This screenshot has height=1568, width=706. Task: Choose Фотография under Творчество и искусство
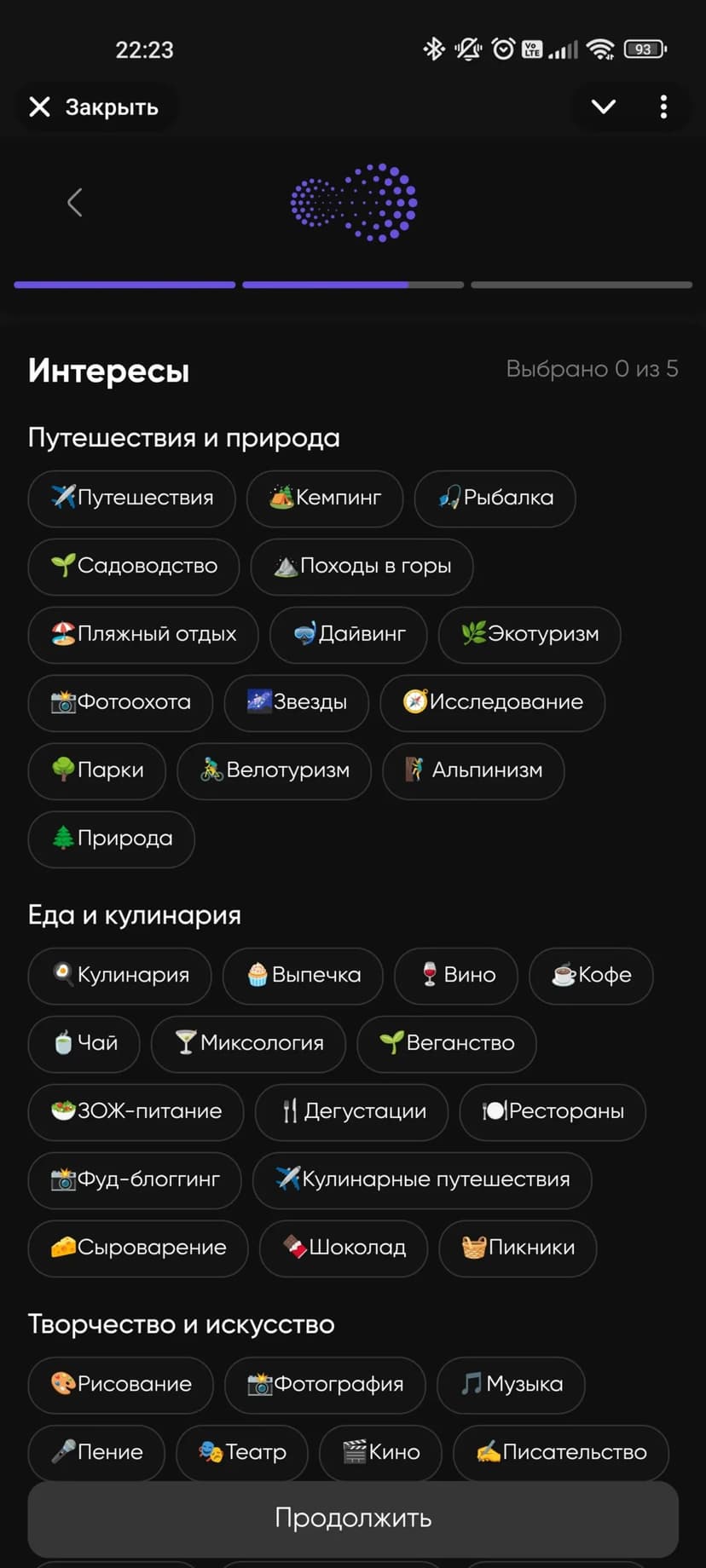(325, 1384)
